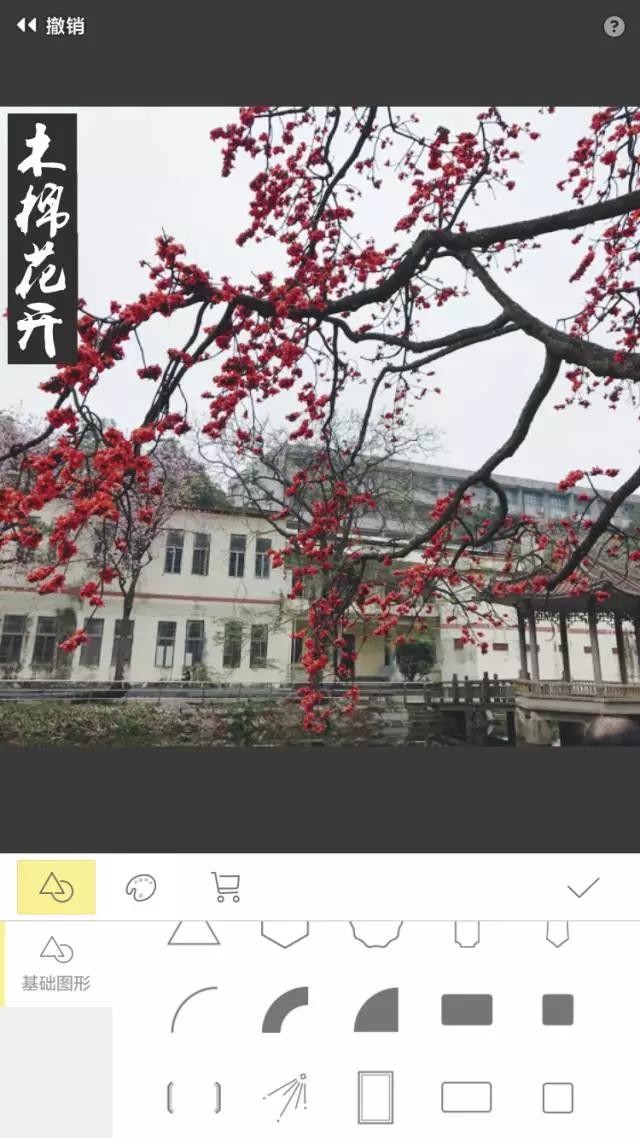640x1138 pixels.
Task: Choose the outlined rounded rectangle shape
Action: 466,1097
